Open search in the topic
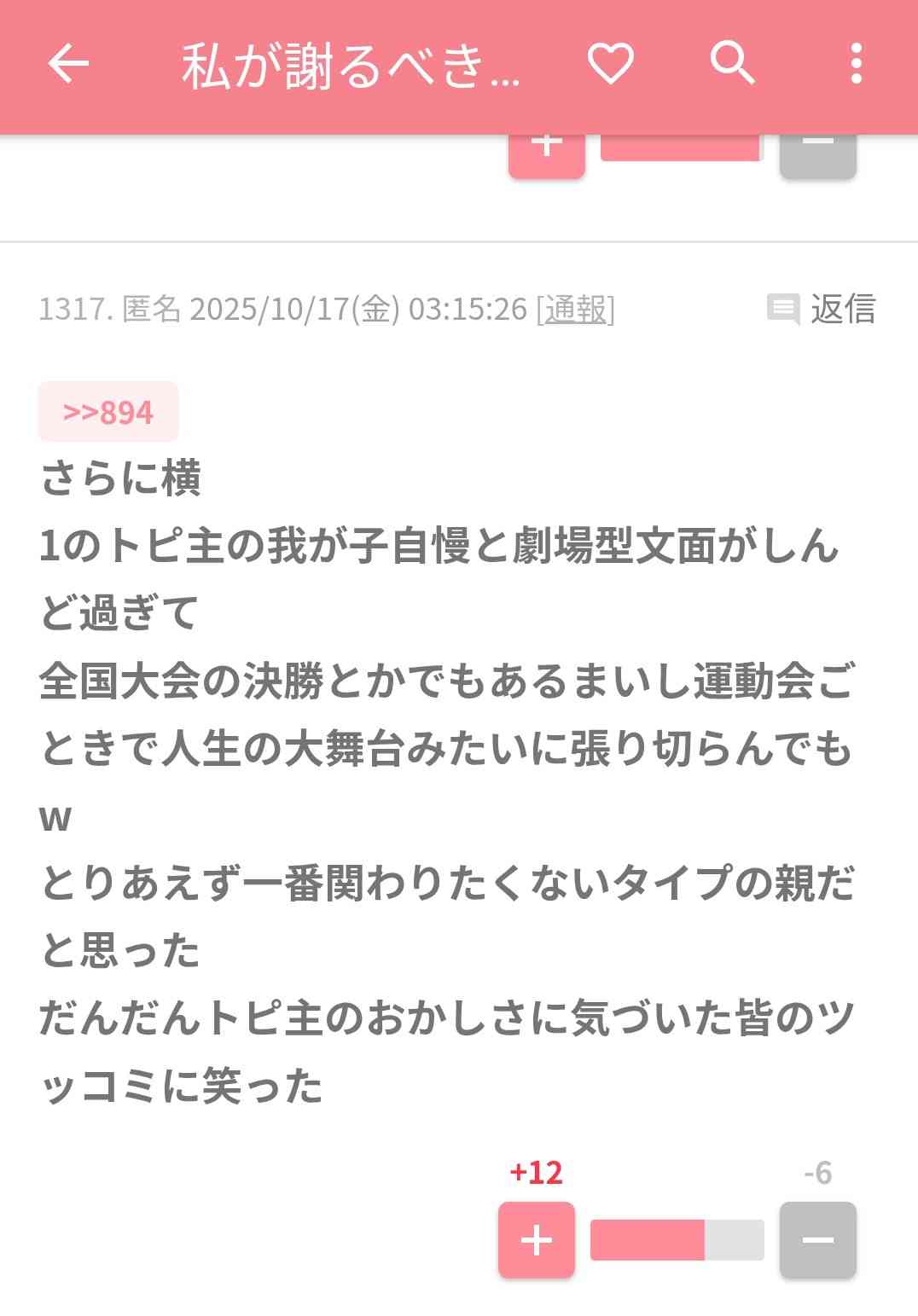 [732, 64]
